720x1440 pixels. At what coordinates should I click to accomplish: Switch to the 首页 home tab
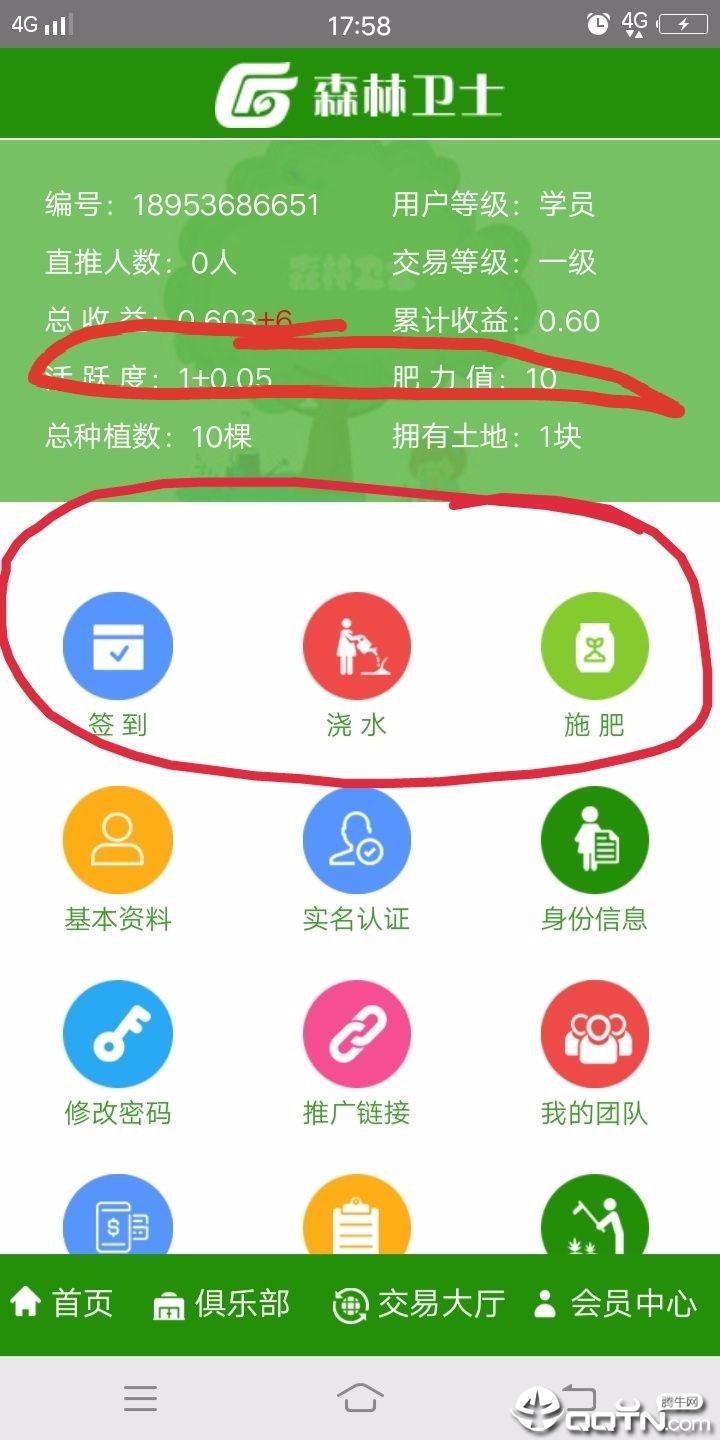click(x=62, y=1303)
